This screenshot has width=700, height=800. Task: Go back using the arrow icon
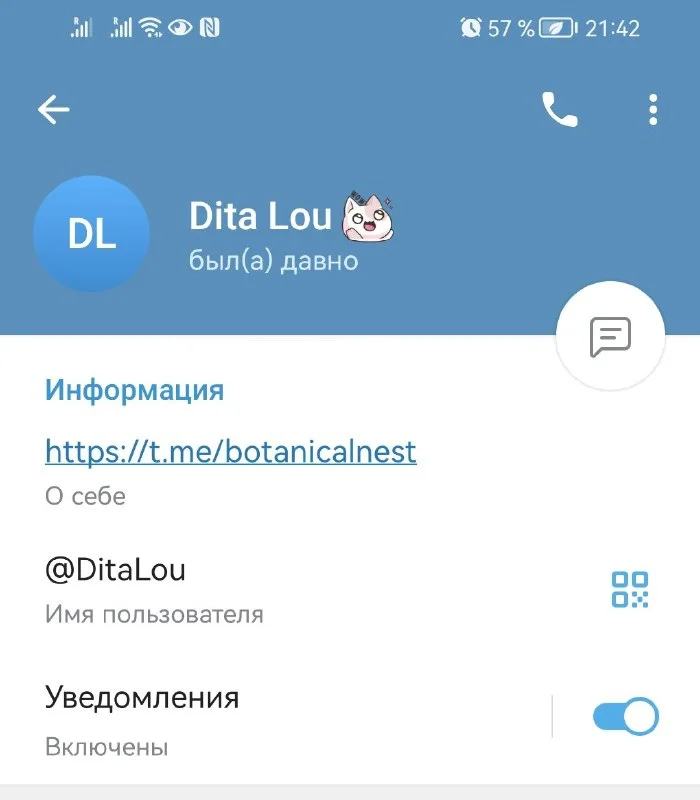click(54, 110)
